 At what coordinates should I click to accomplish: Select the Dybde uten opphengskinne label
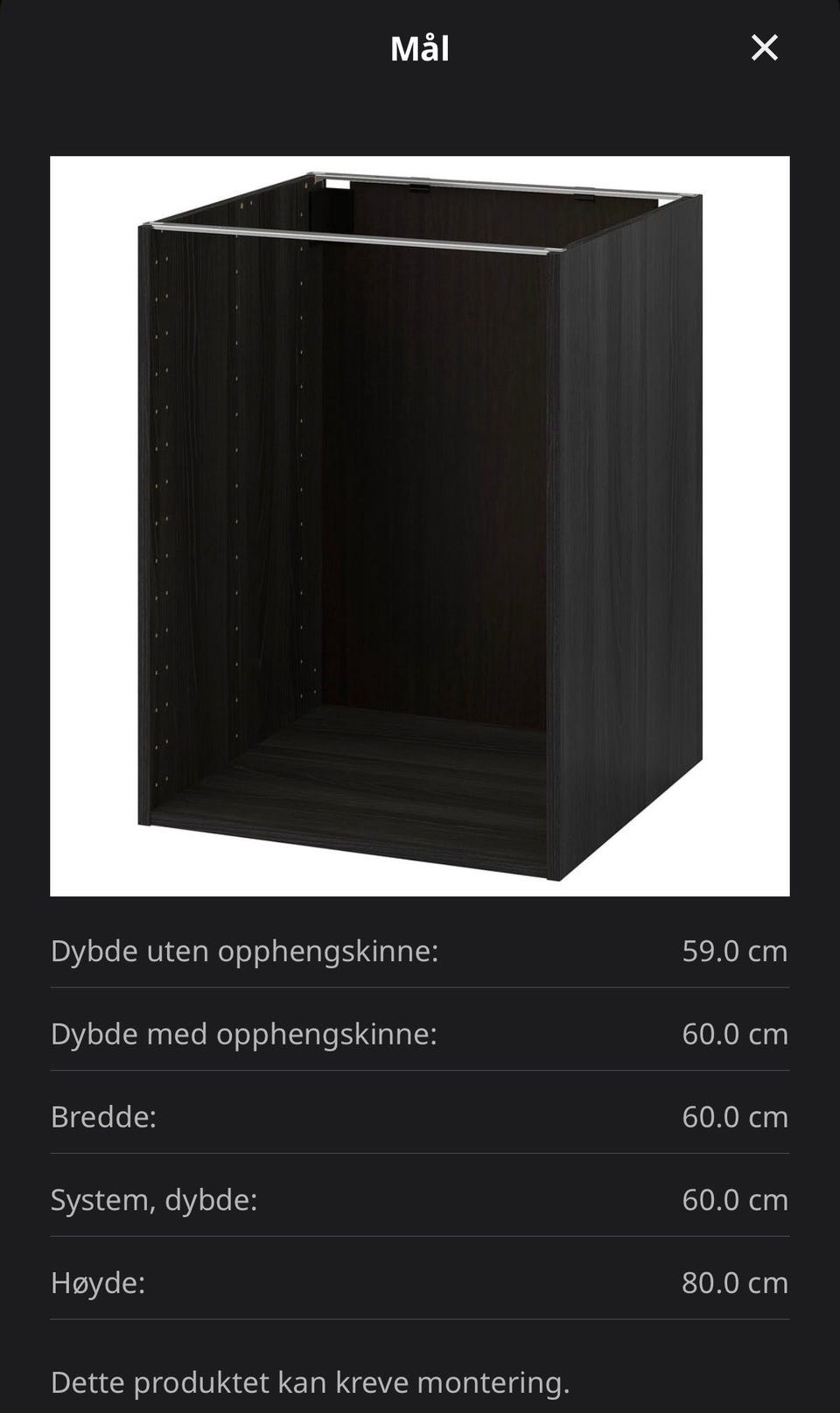[247, 951]
